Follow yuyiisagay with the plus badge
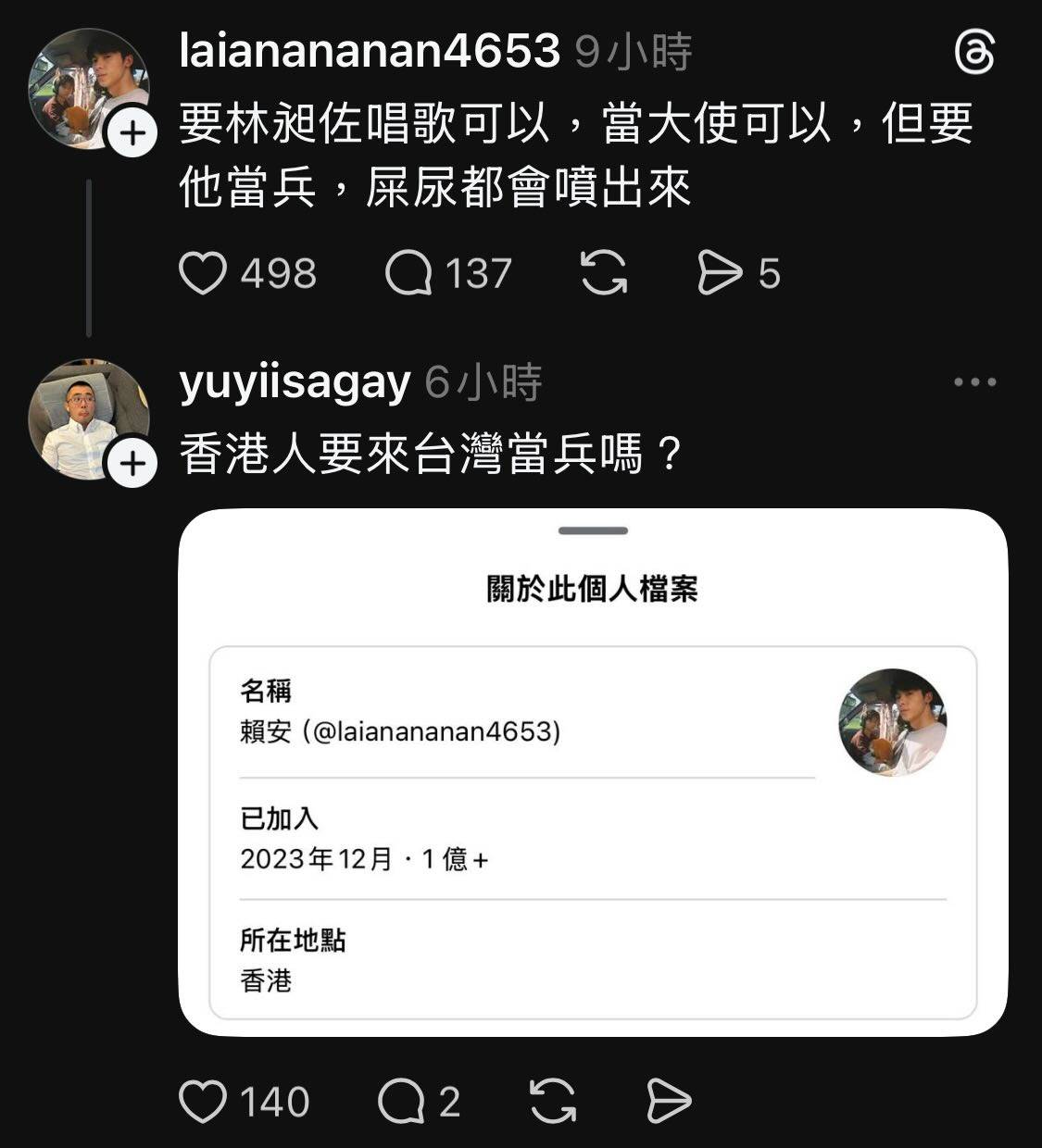 [x=132, y=463]
